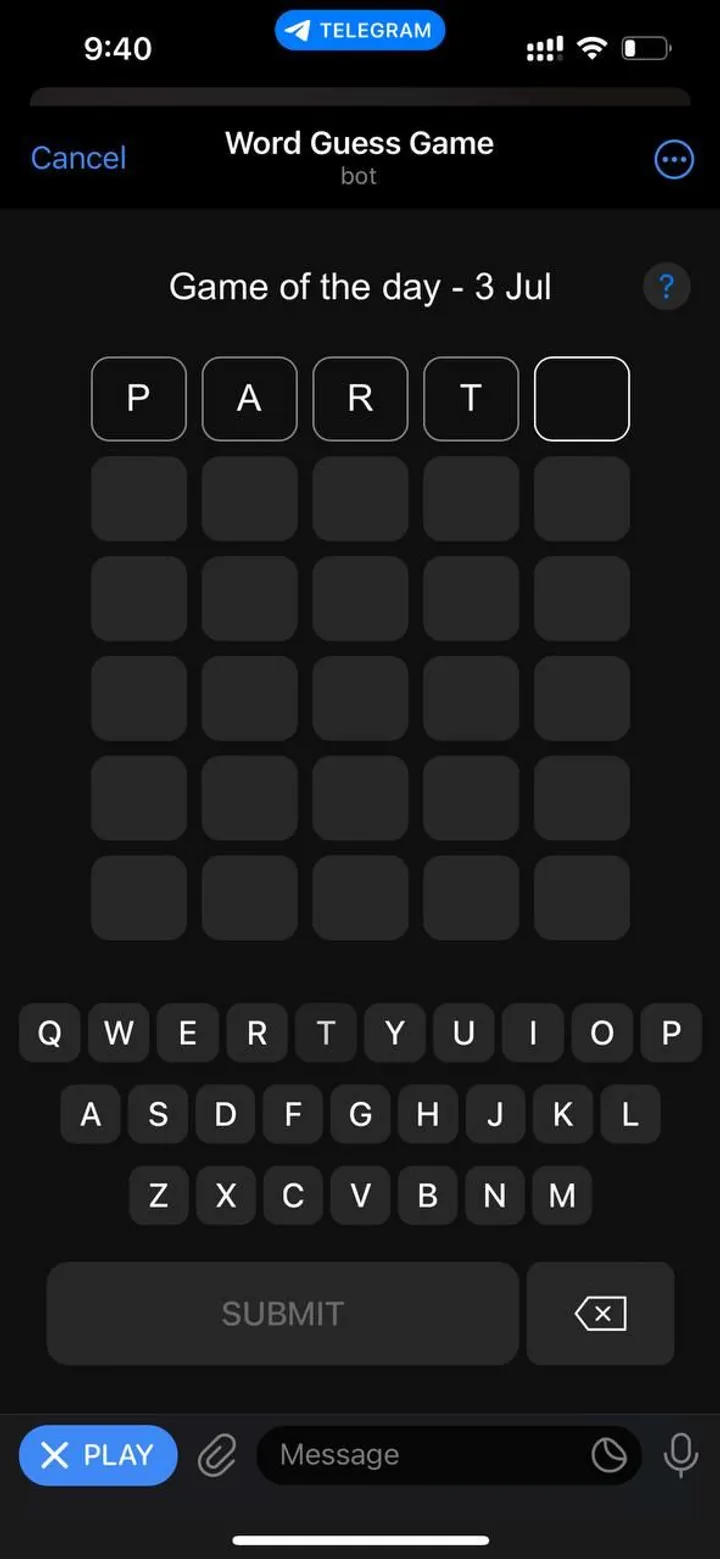This screenshot has width=720, height=1559.
Task: Tap the backspace key to delete a letter
Action: (x=600, y=1313)
